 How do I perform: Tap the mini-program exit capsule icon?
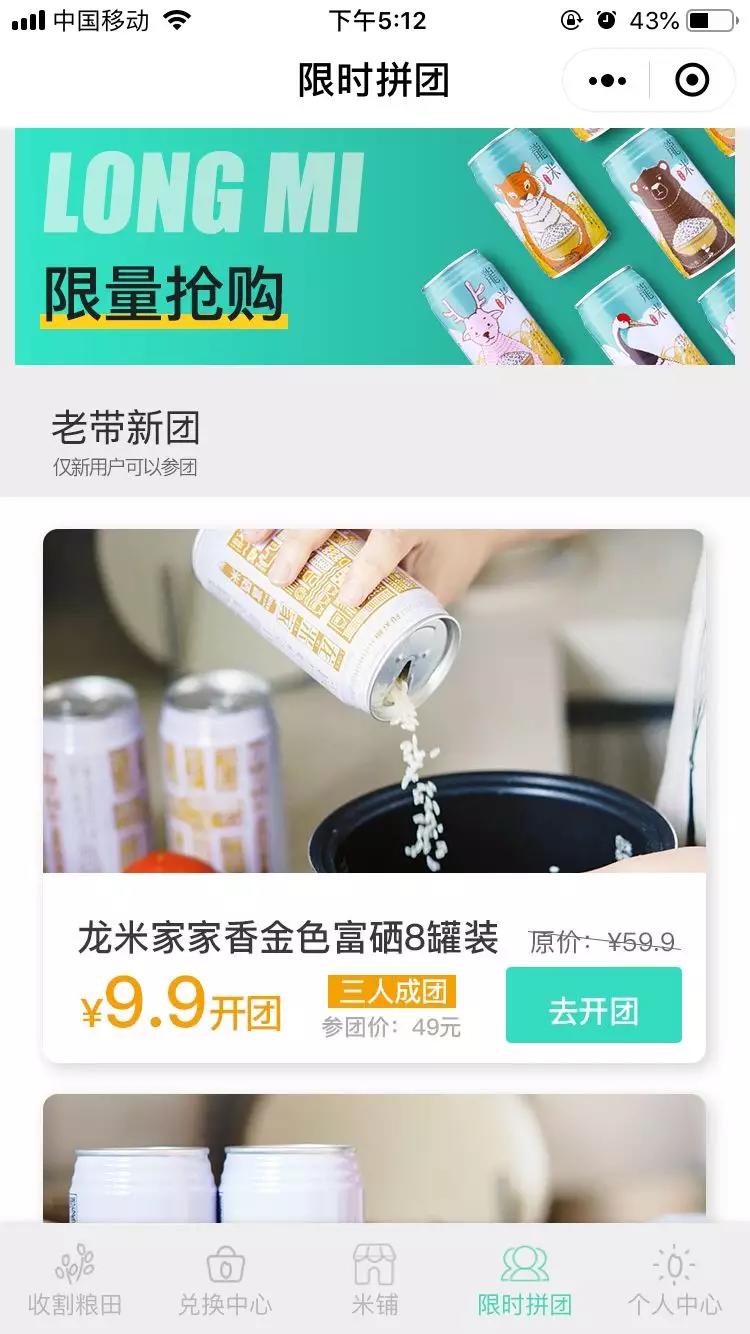tap(694, 80)
